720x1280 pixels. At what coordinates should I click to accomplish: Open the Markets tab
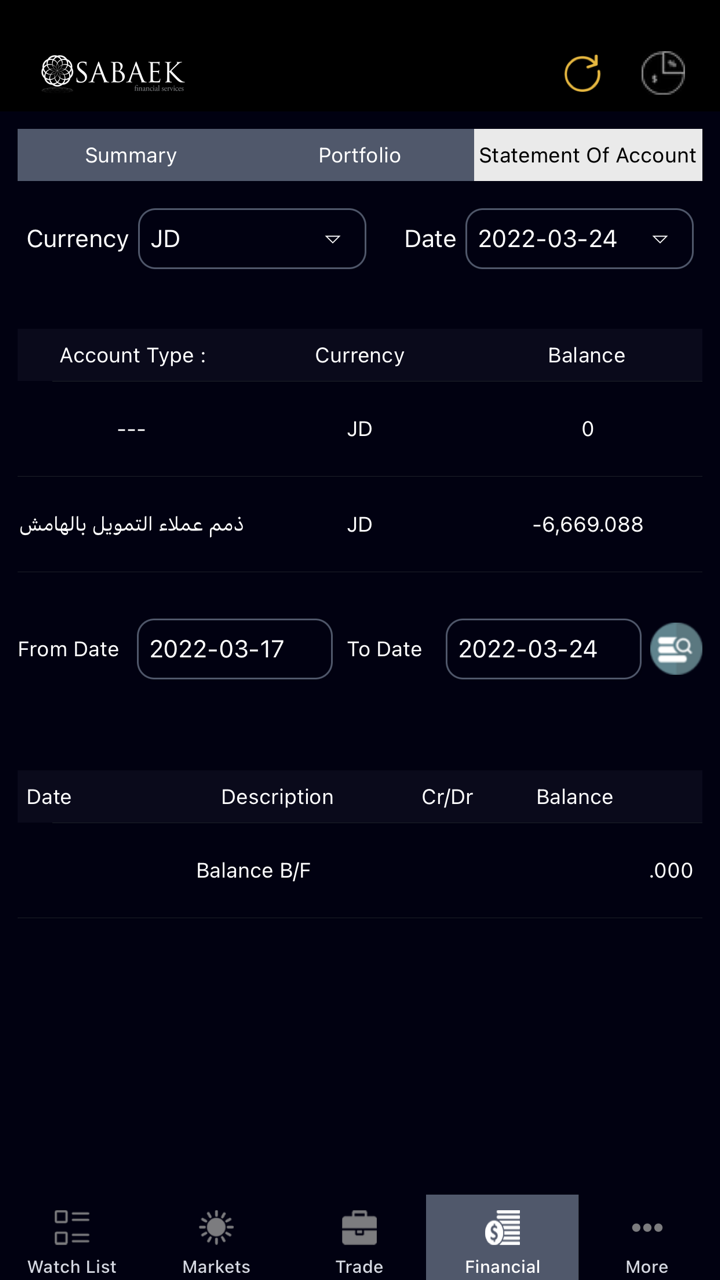[216, 1240]
